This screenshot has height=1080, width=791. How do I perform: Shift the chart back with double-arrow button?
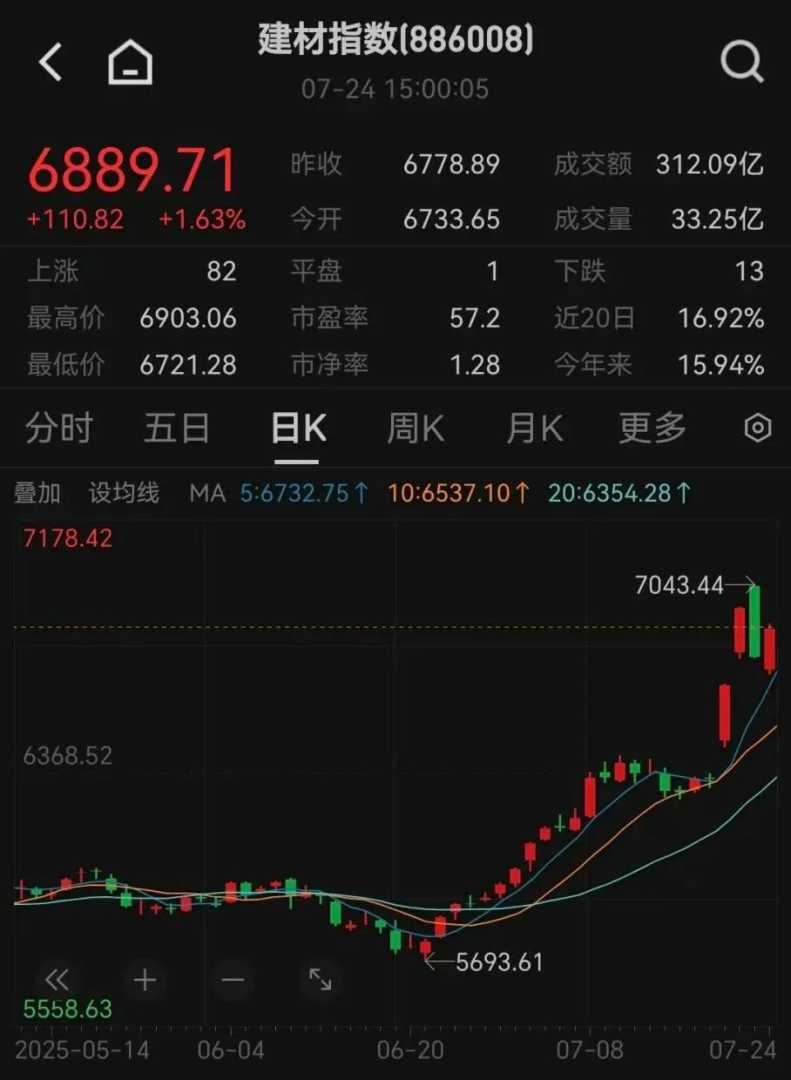[57, 979]
